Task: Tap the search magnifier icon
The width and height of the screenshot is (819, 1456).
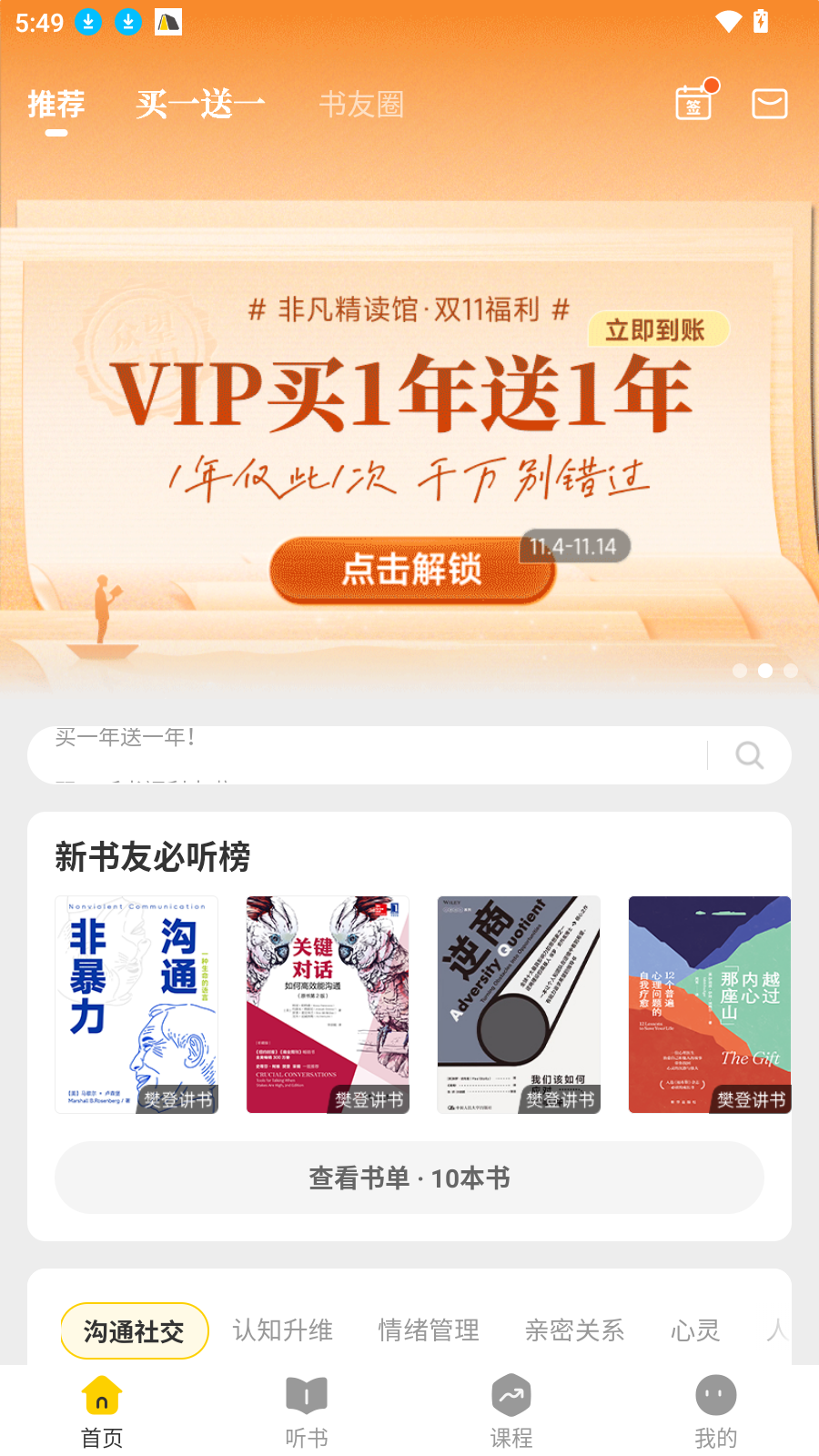Action: point(749,755)
